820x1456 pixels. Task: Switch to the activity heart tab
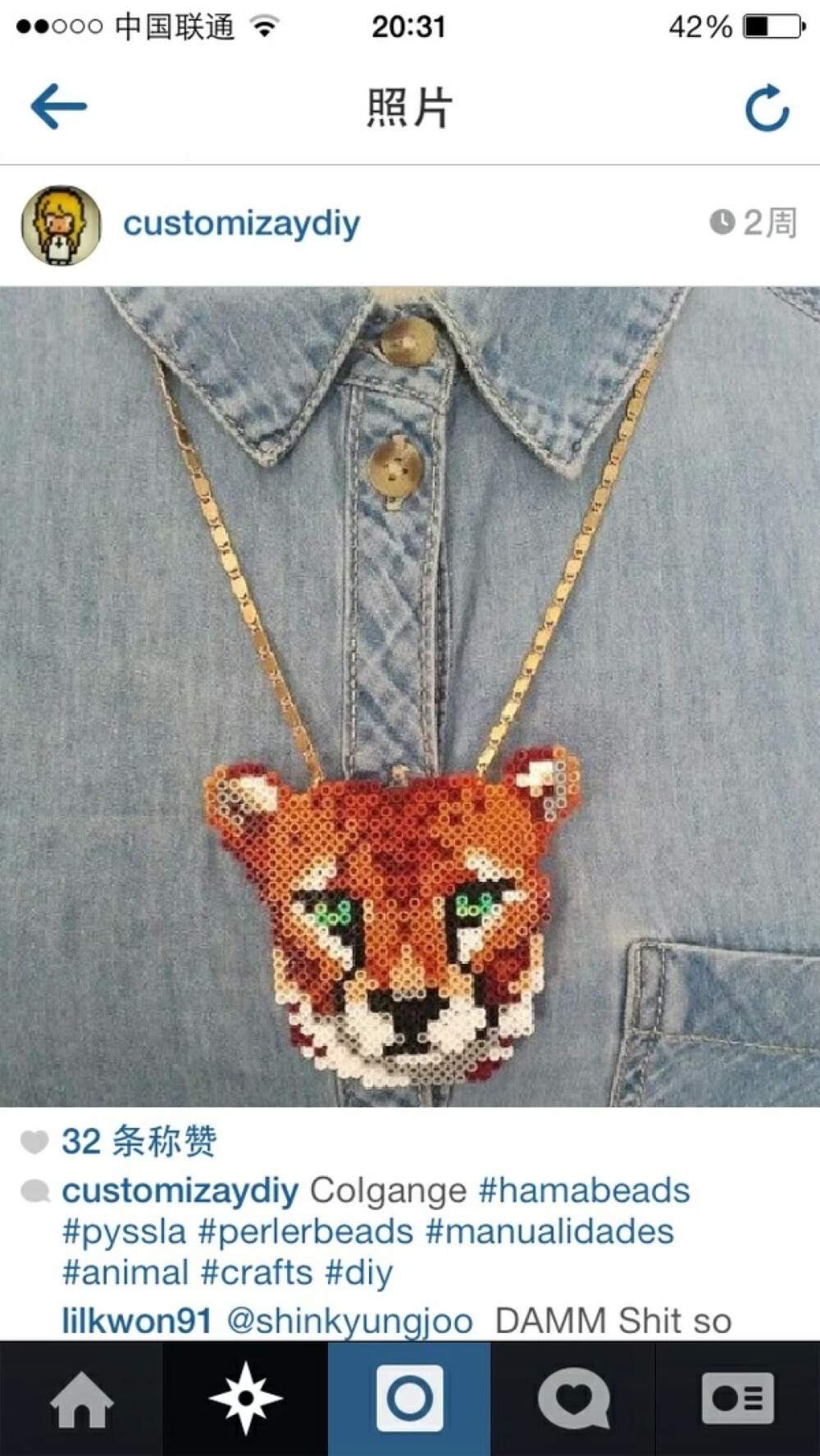click(x=573, y=1399)
